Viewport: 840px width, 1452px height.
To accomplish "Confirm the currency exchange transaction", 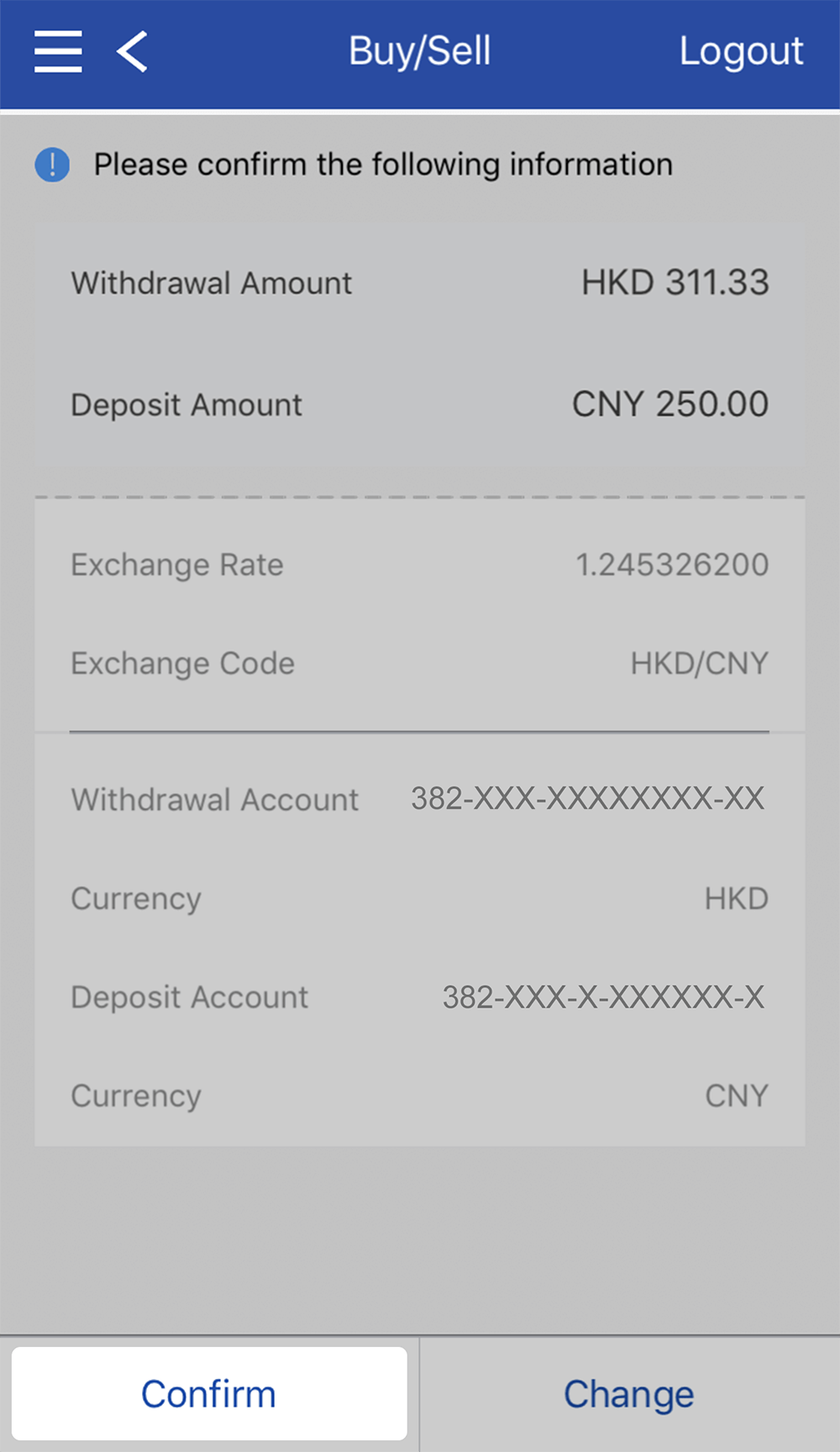I will [x=209, y=1394].
